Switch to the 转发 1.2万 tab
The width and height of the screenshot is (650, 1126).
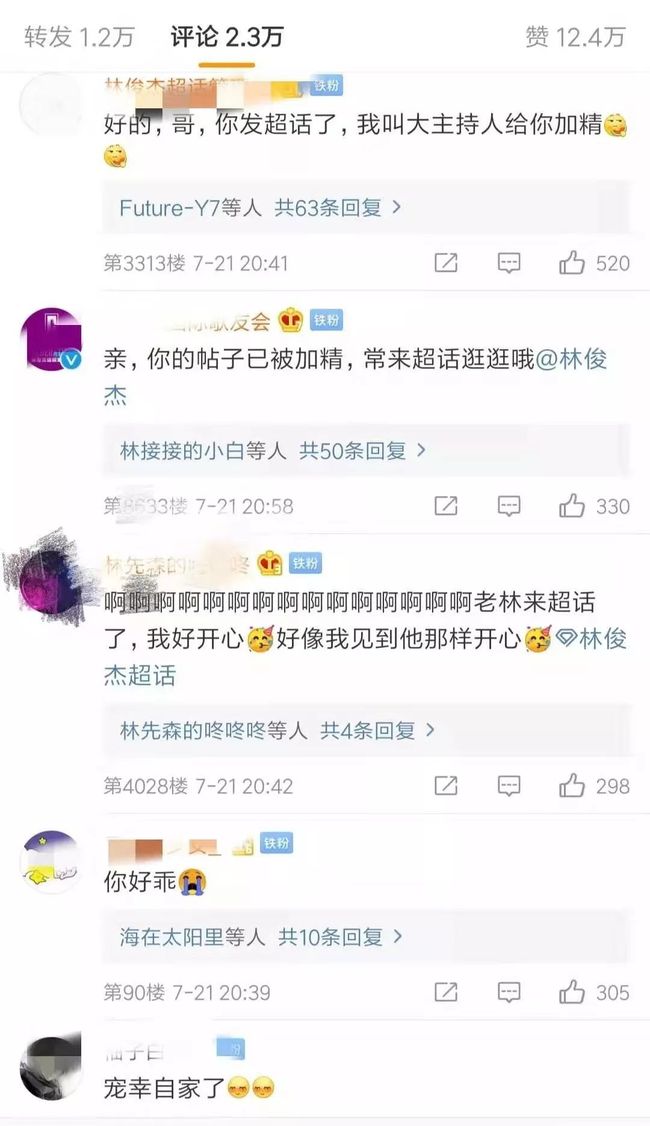click(x=79, y=37)
